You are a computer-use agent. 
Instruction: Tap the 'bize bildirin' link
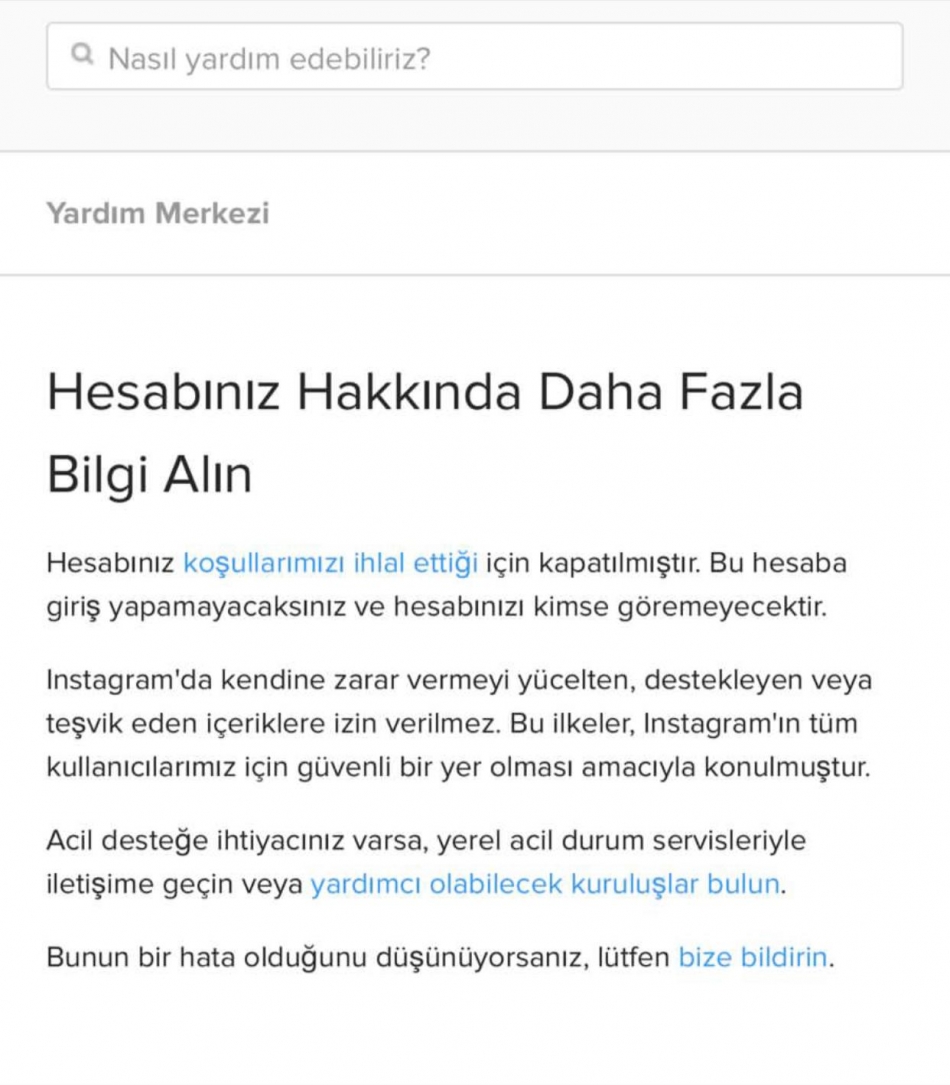(x=752, y=957)
